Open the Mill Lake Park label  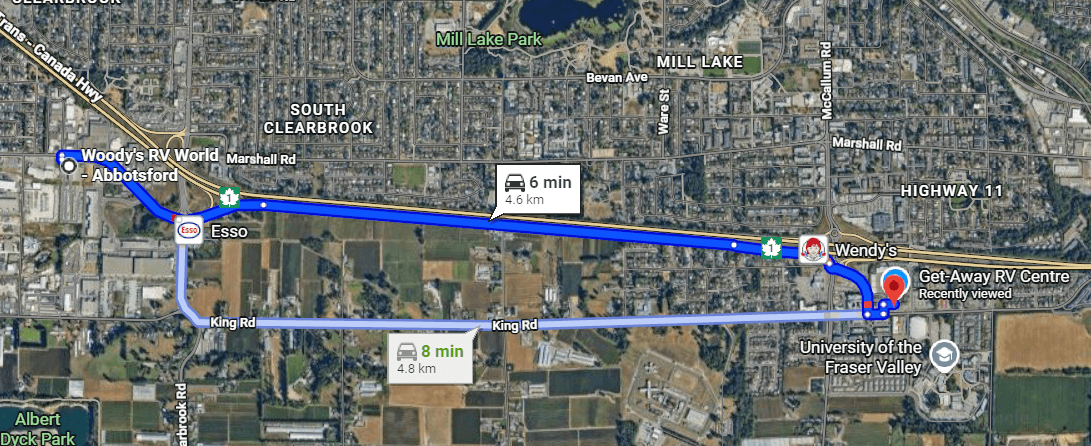(490, 40)
